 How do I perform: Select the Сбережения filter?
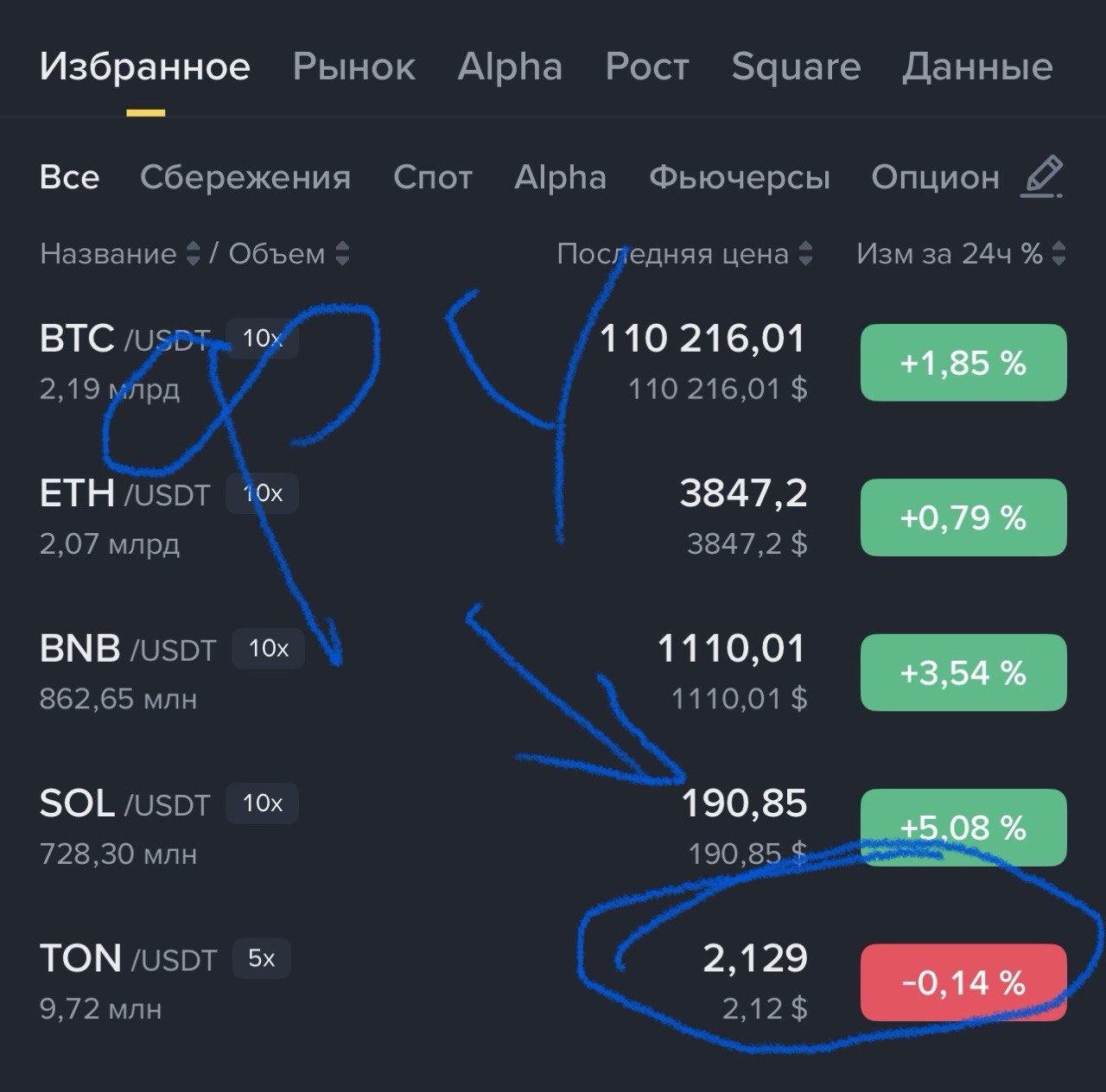click(x=245, y=177)
